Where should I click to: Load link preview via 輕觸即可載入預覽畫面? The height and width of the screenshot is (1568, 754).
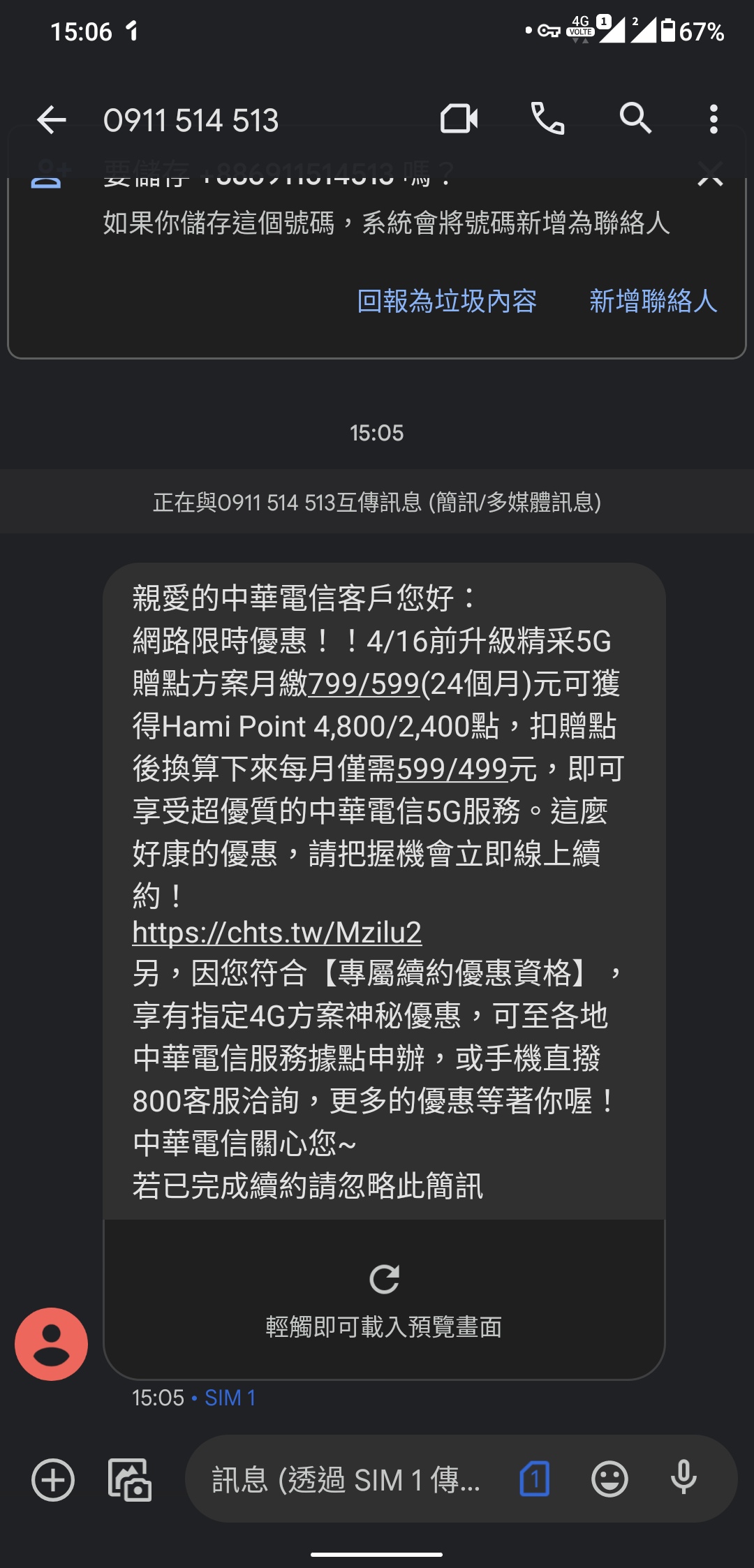(384, 1300)
